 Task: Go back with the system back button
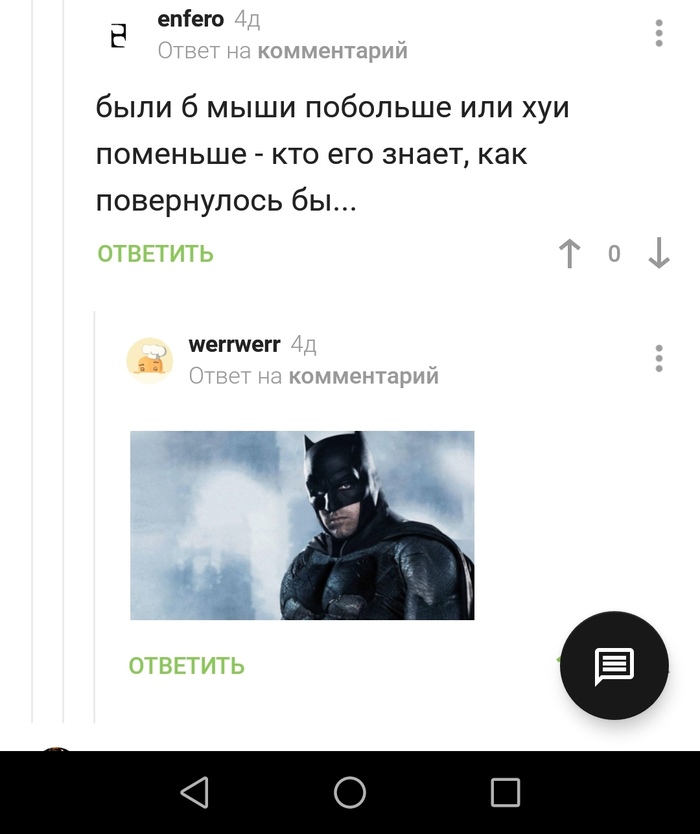click(x=195, y=793)
